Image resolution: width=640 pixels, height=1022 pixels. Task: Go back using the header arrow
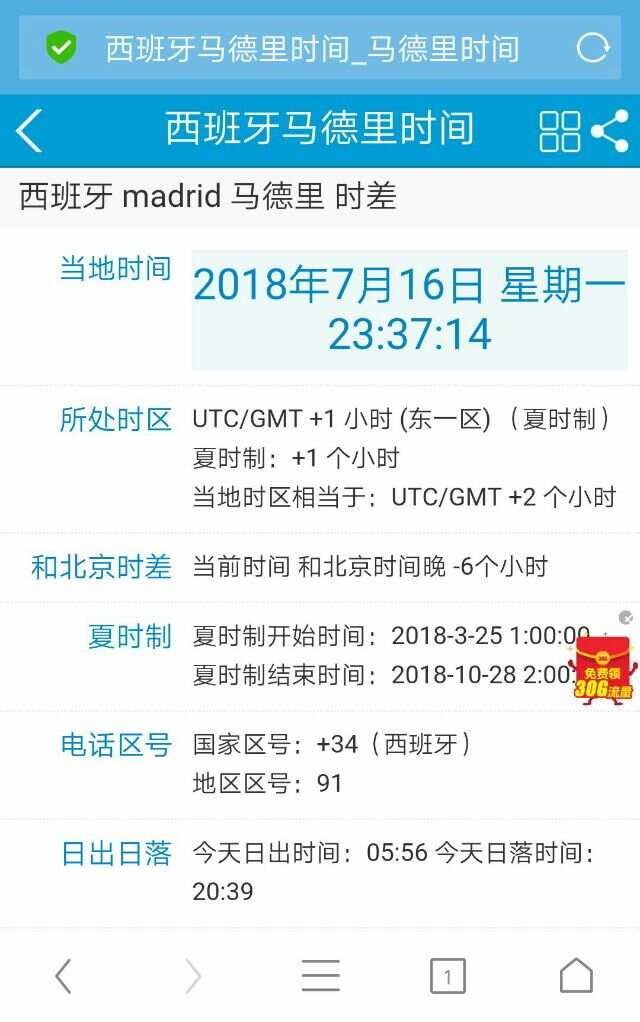[x=29, y=130]
